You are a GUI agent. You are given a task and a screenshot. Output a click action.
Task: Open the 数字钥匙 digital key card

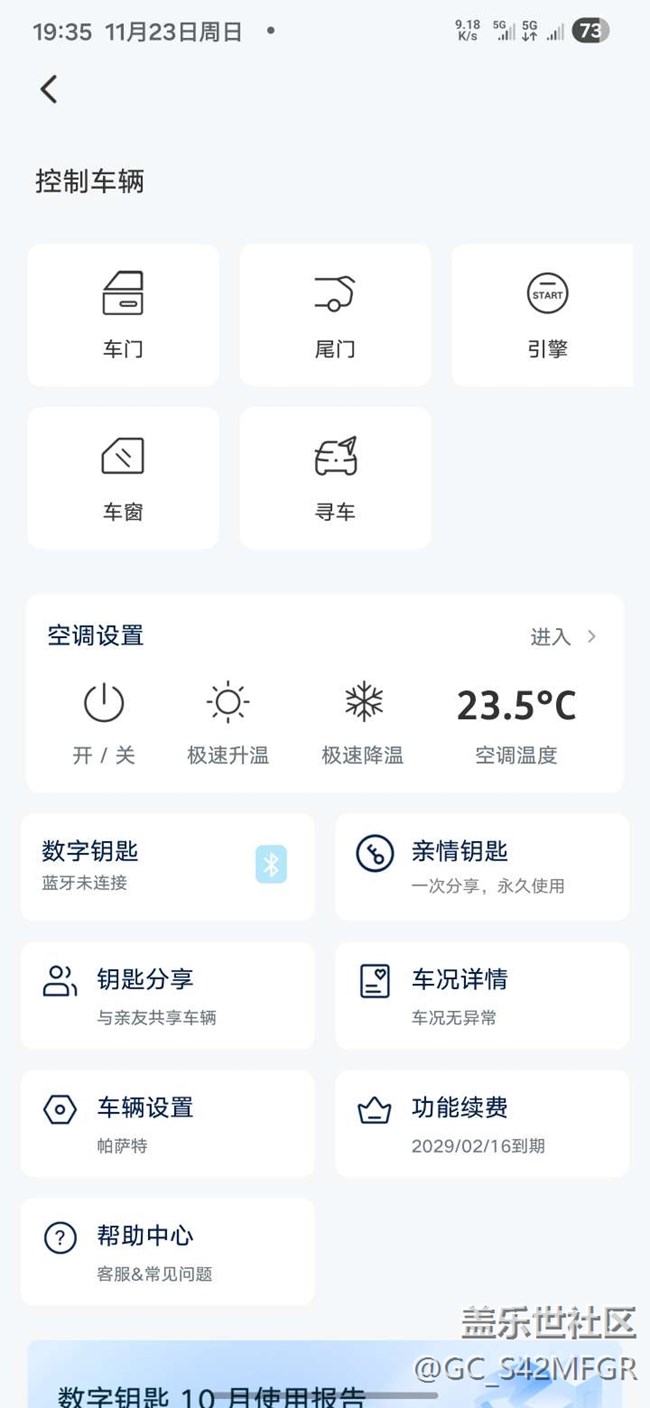point(167,866)
